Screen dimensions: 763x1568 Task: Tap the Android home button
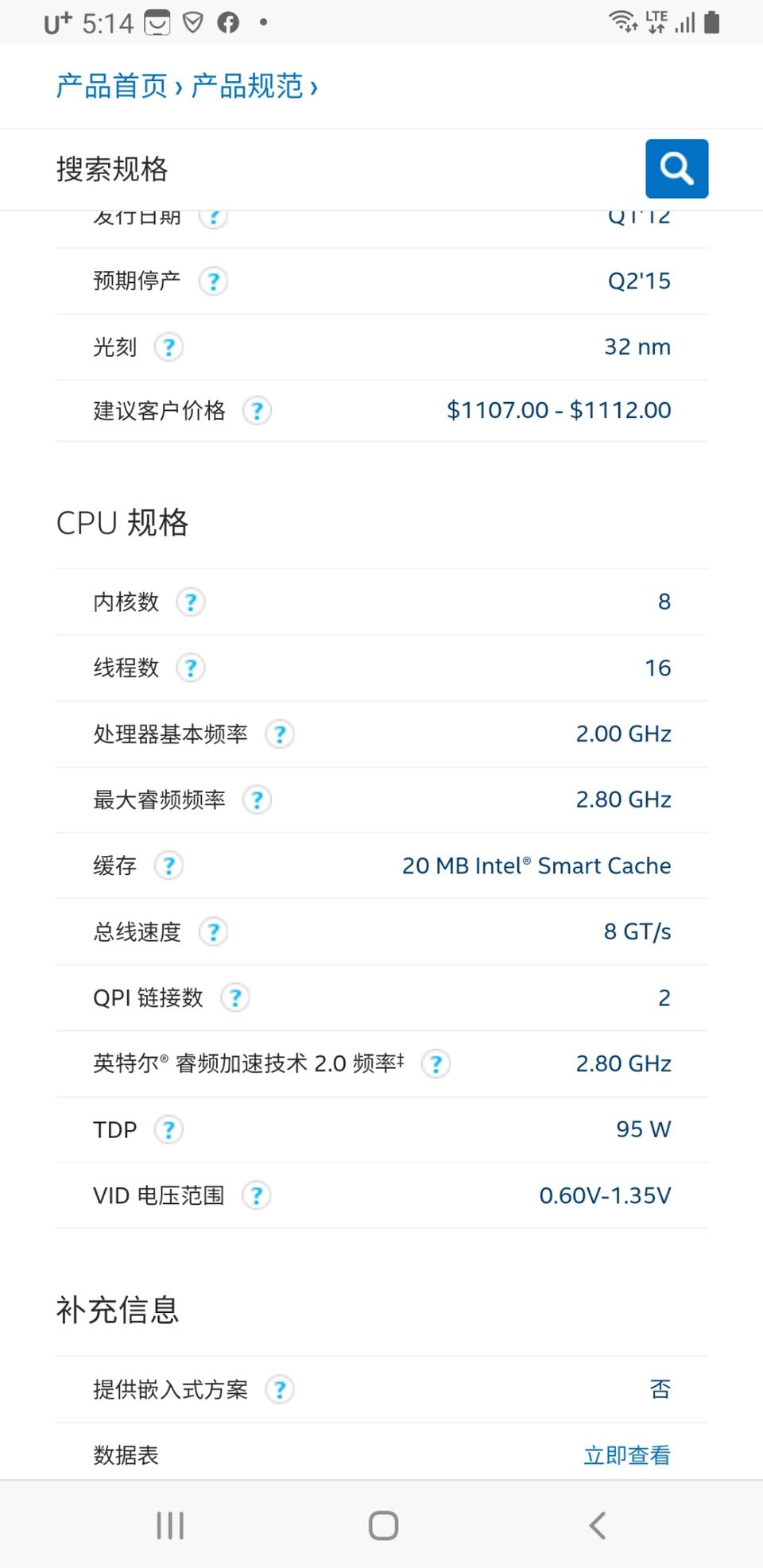pos(383,1525)
